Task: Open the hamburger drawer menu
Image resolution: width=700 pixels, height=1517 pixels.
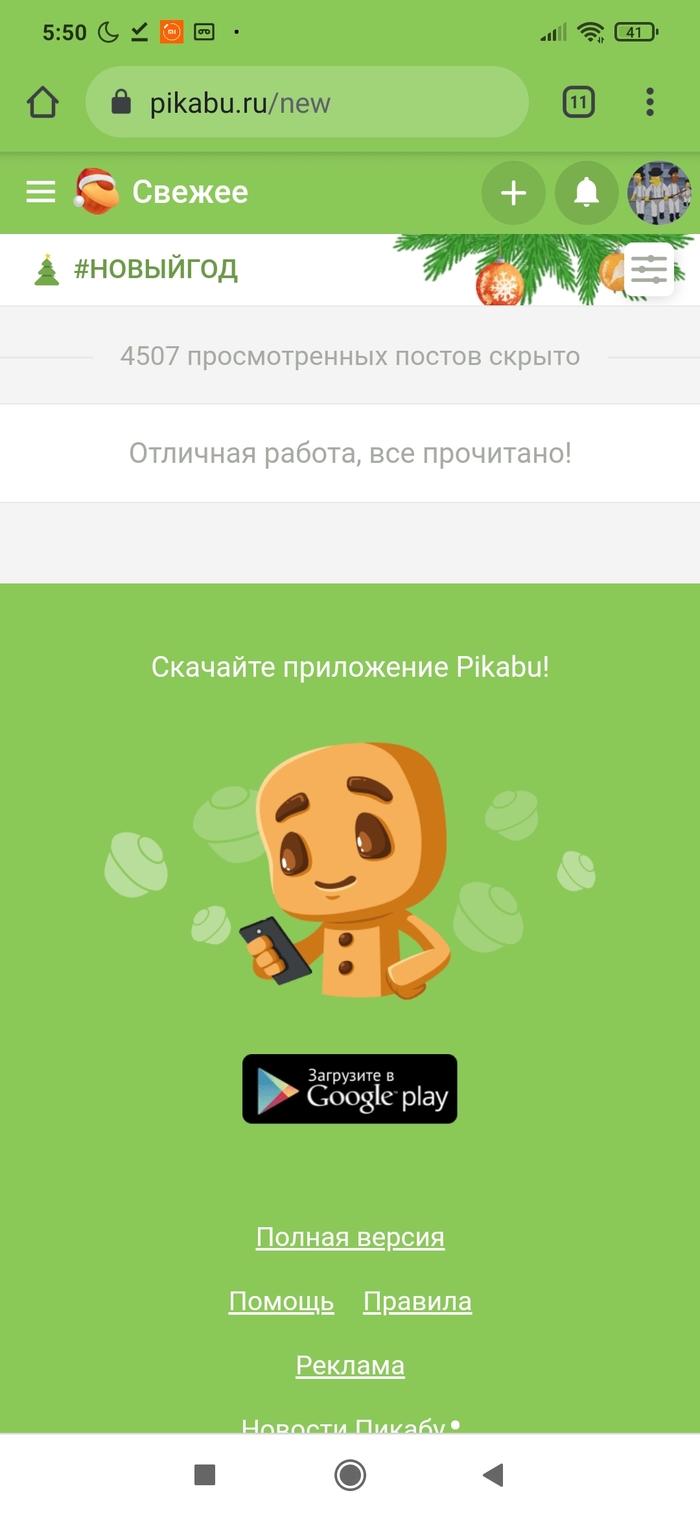Action: (40, 192)
